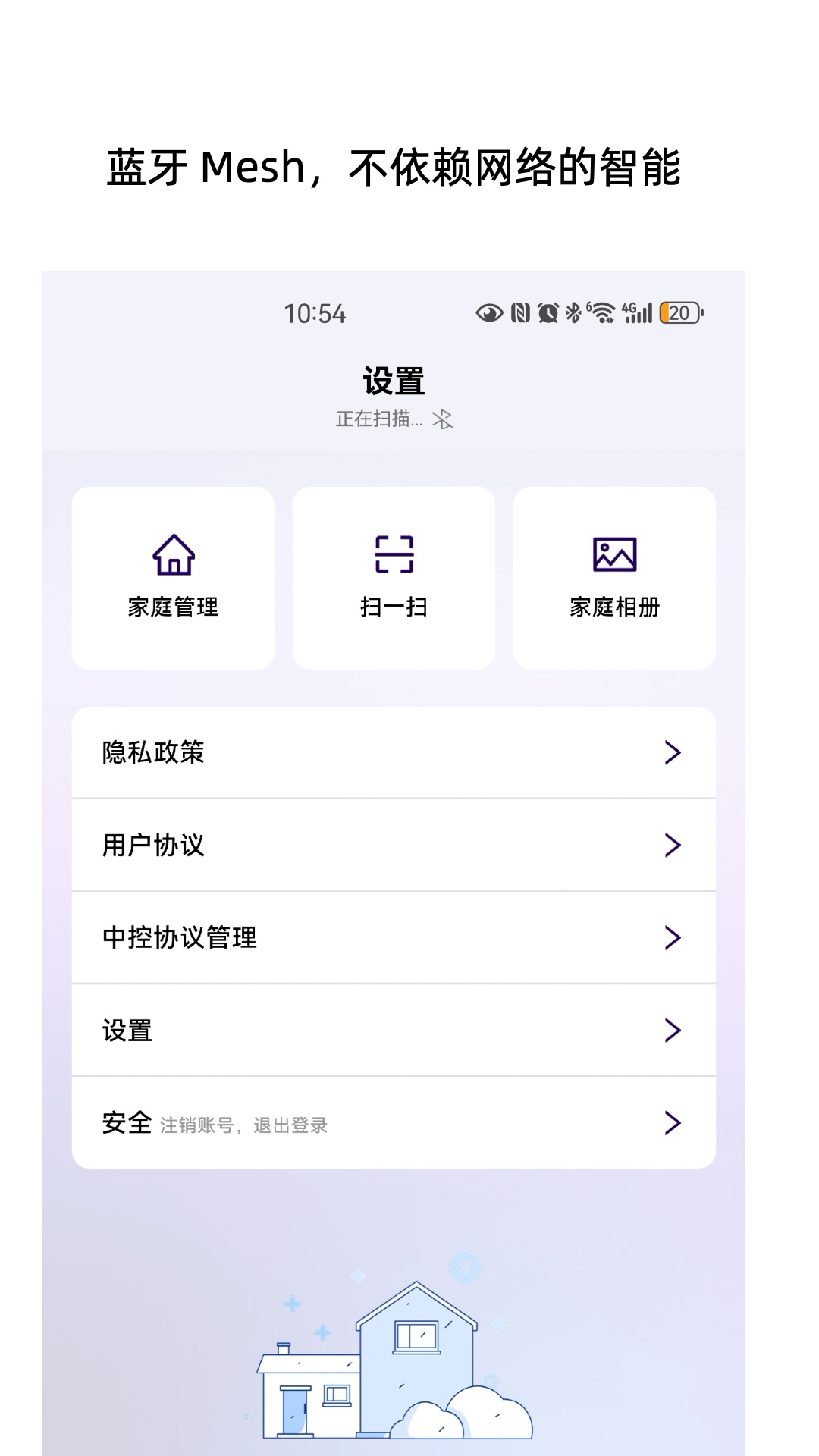Tap the battery level indicator showing 20
Image resolution: width=819 pixels, height=1456 pixels.
tap(679, 312)
